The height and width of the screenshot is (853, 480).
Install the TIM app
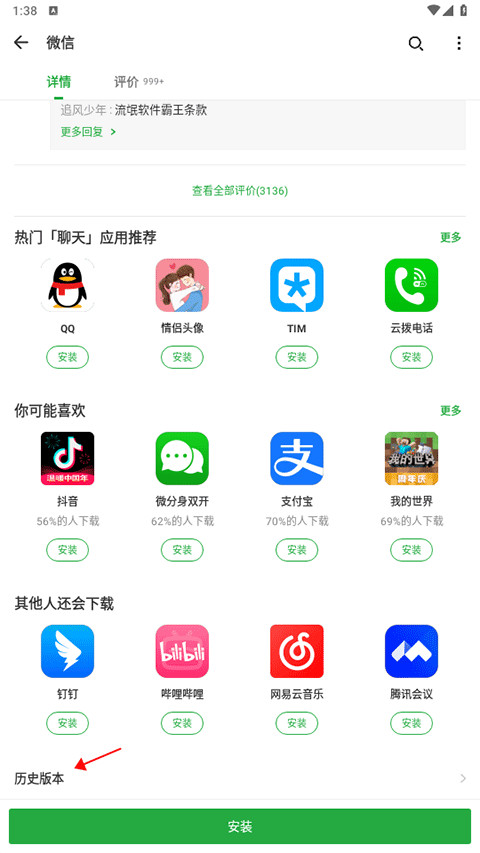(x=297, y=357)
